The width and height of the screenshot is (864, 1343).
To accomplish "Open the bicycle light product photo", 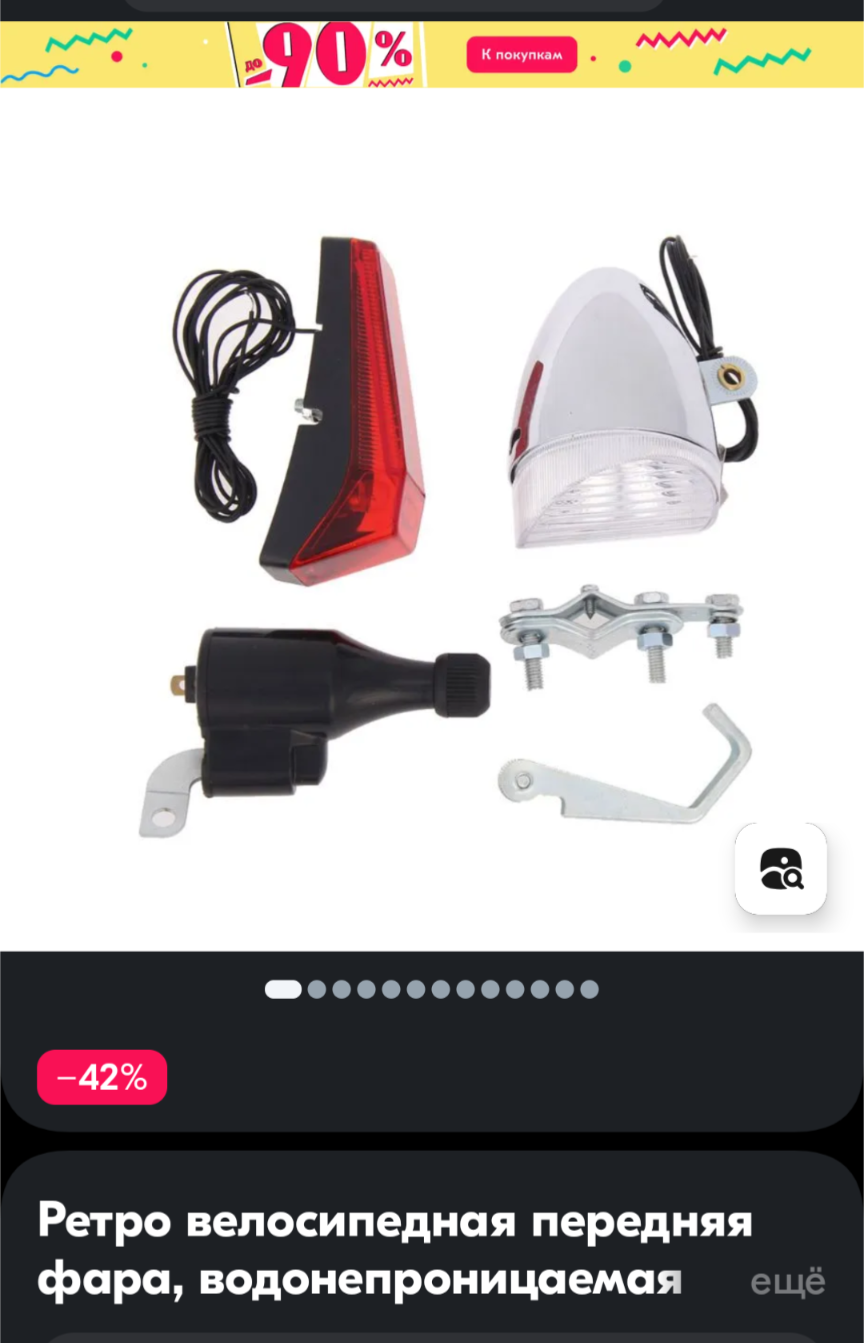I will [432, 520].
